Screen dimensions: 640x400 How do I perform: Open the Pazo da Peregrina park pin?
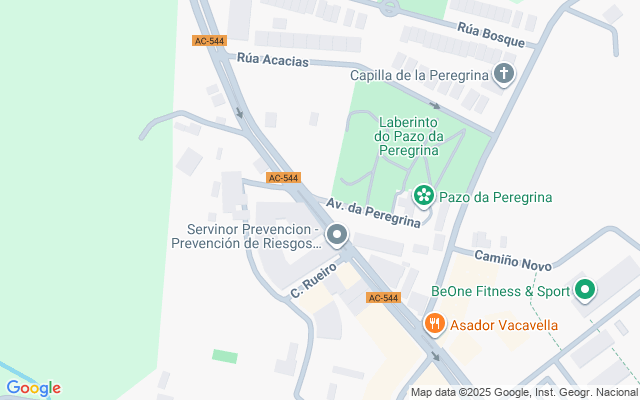click(x=423, y=196)
